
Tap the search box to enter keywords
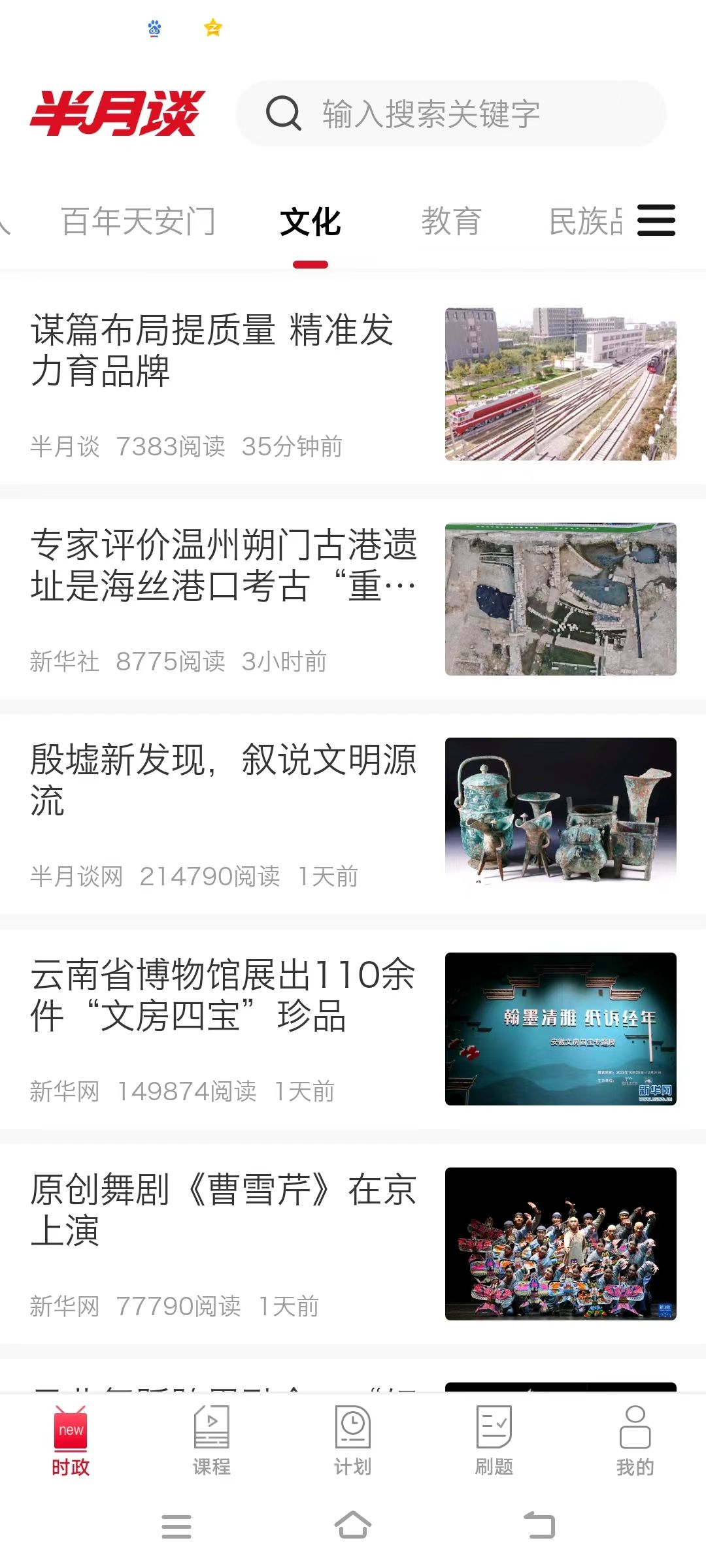[451, 114]
